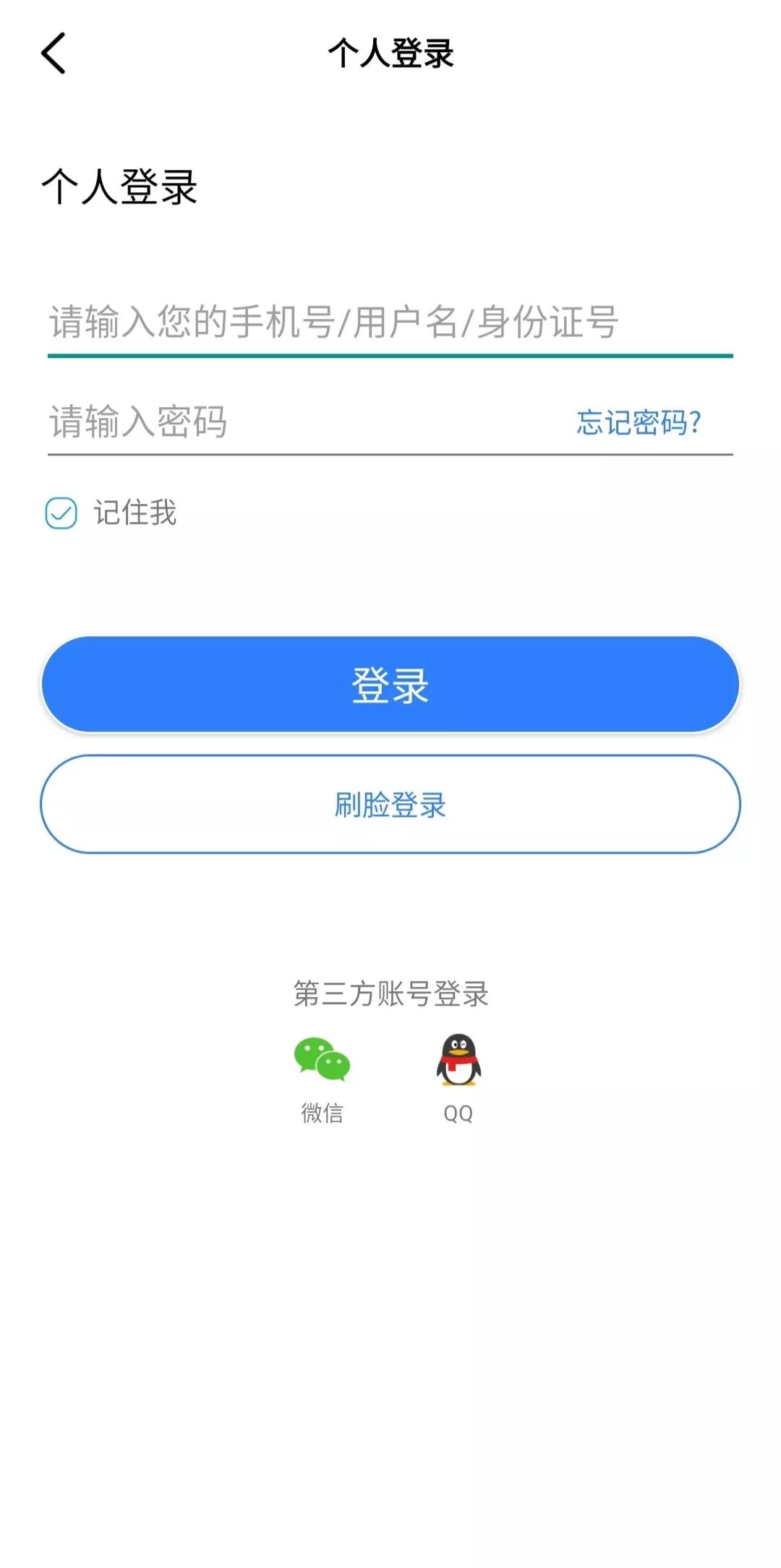This screenshot has width=781, height=1568.
Task: Click the teal underline of the username field
Action: point(390,354)
